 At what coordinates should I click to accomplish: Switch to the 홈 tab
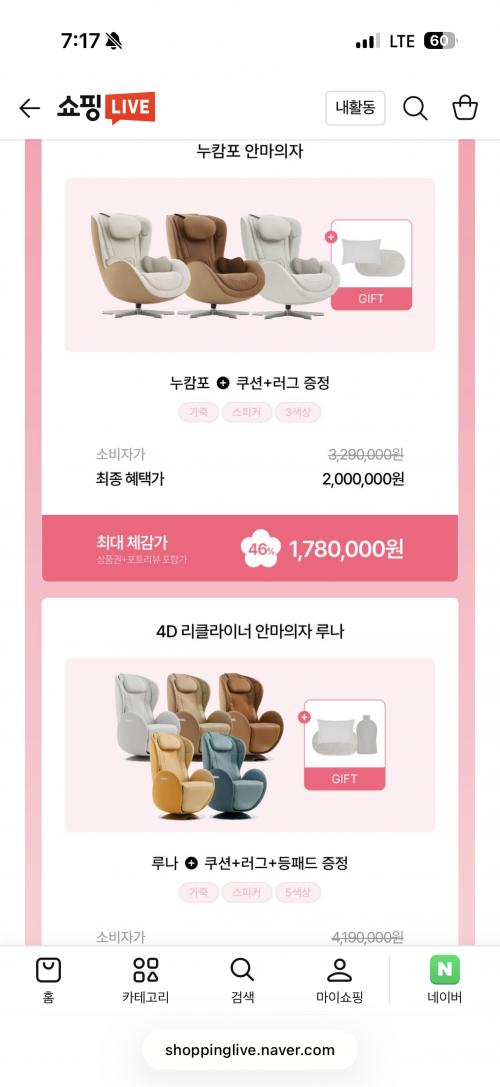pyautogui.click(x=49, y=981)
